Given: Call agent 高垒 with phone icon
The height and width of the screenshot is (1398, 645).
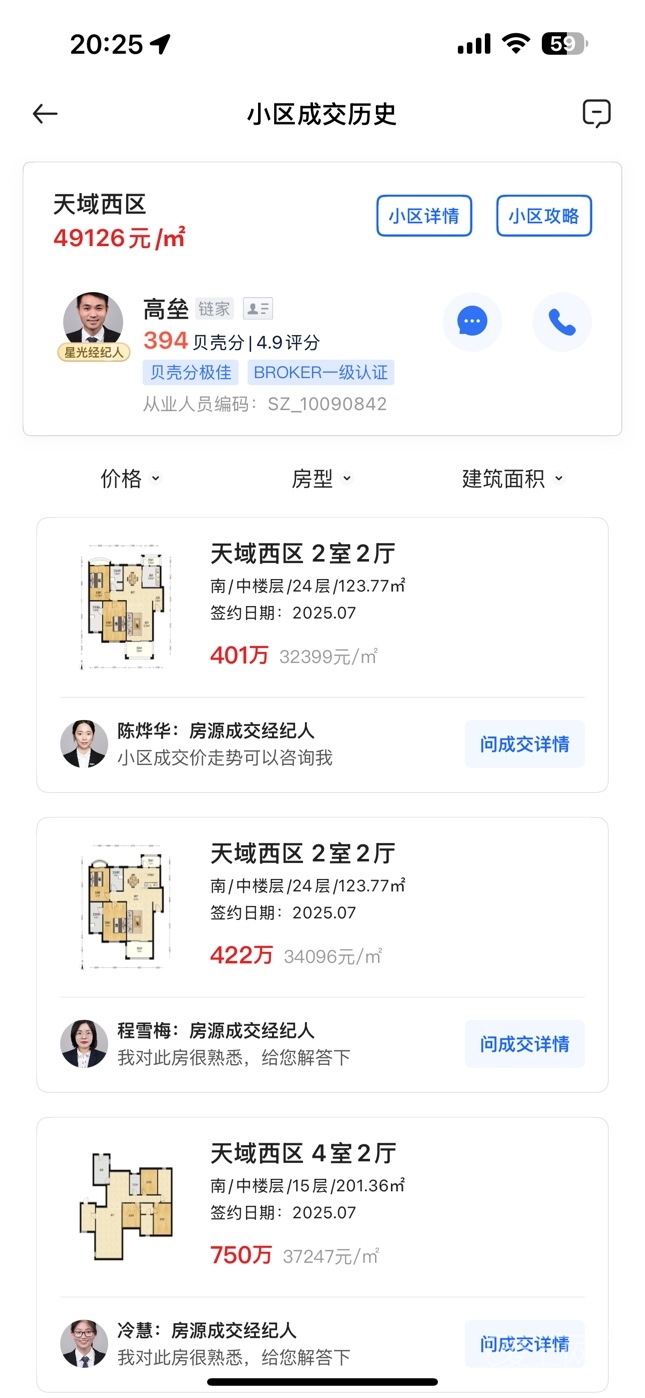Looking at the screenshot, I should click(x=562, y=322).
